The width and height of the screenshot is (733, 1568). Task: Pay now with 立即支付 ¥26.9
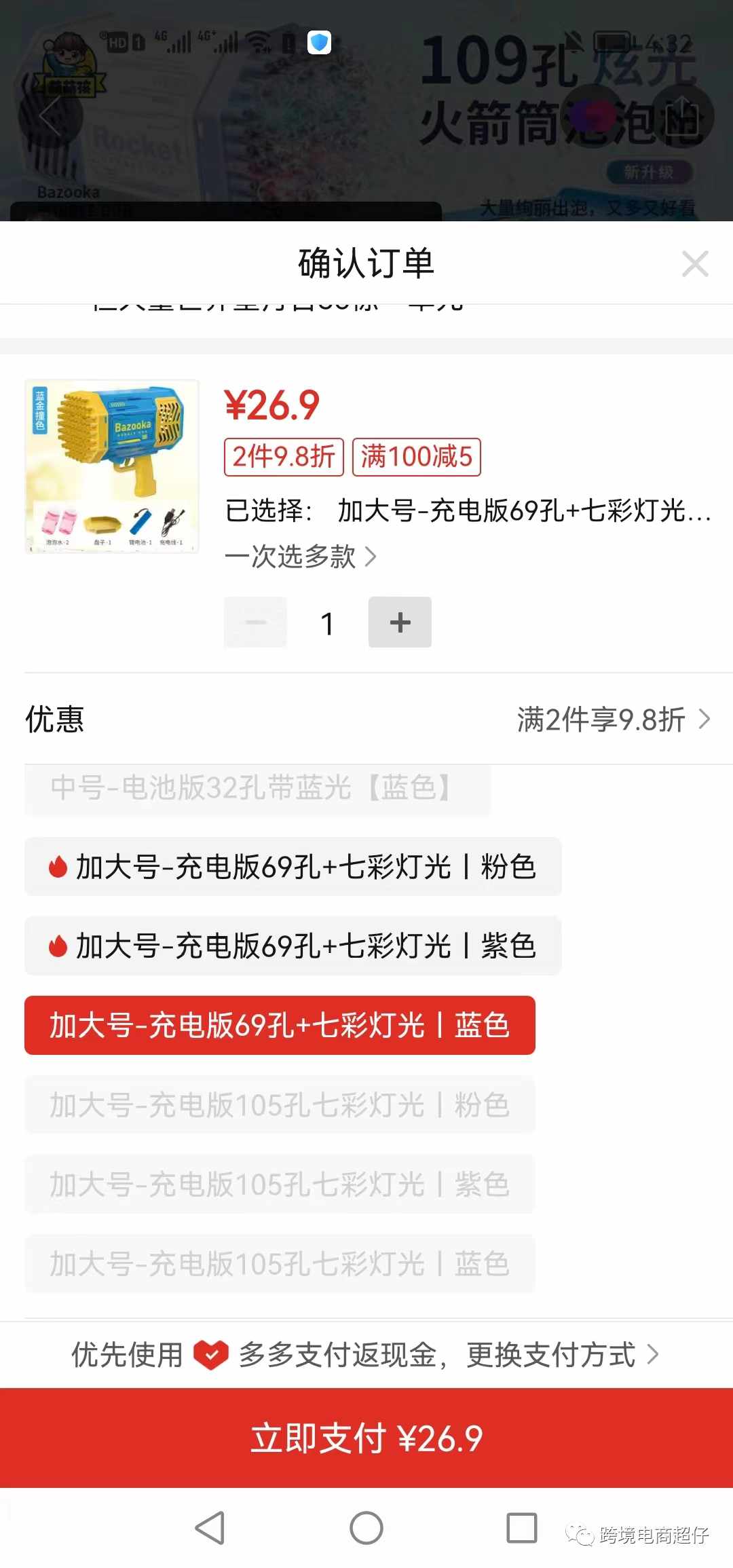pyautogui.click(x=366, y=1438)
